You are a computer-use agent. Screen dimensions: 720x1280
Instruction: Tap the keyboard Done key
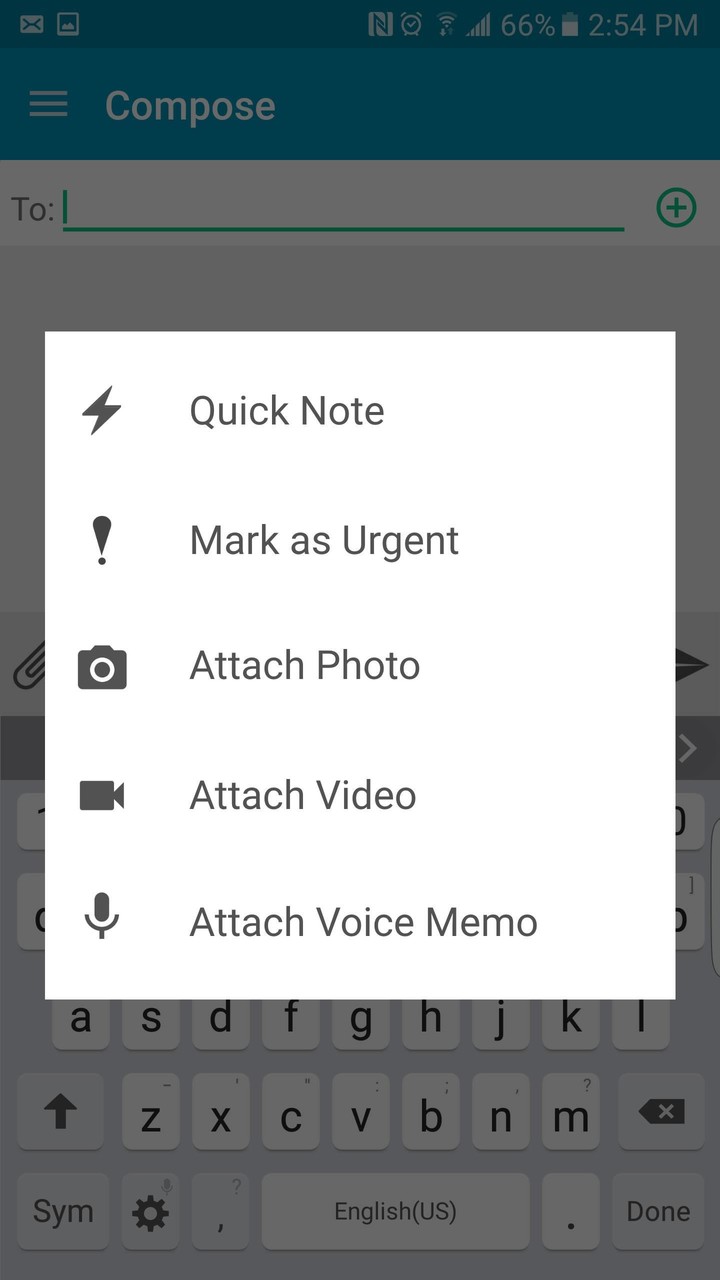point(658,1211)
